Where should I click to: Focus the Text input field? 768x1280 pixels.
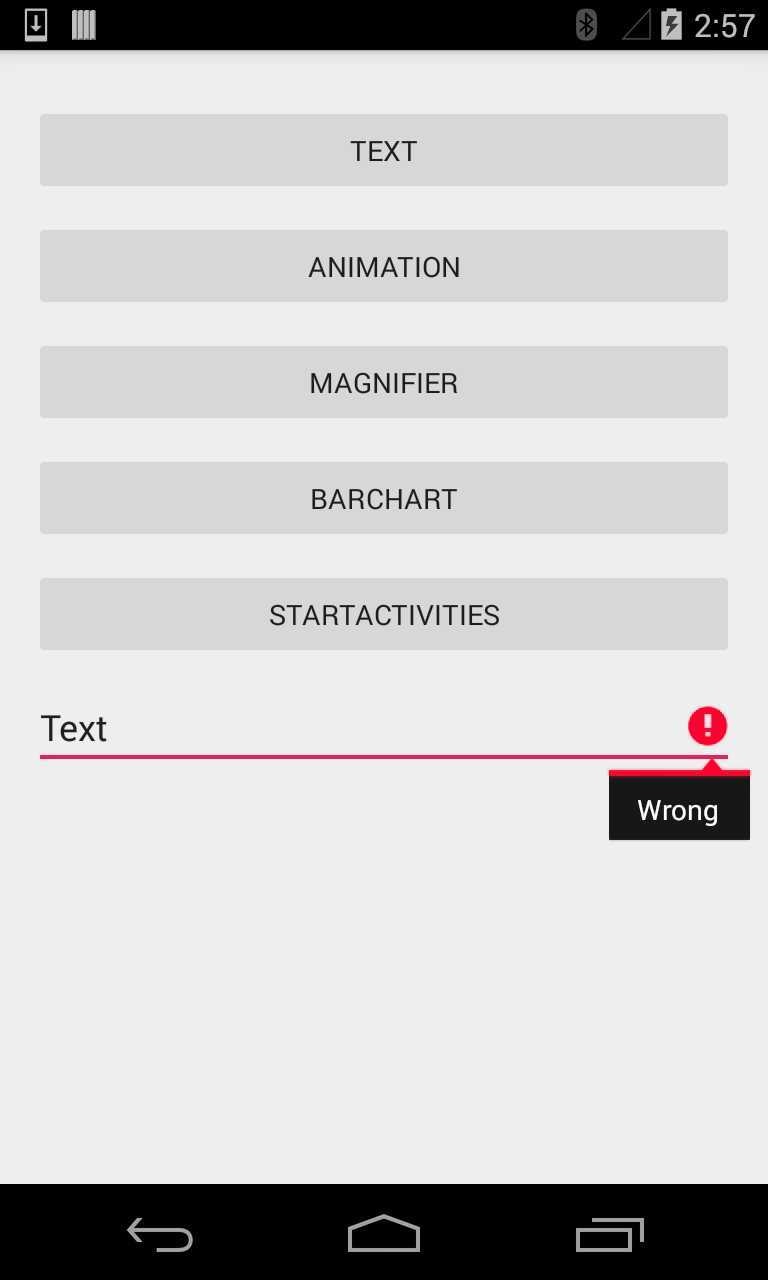pyautogui.click(x=350, y=728)
